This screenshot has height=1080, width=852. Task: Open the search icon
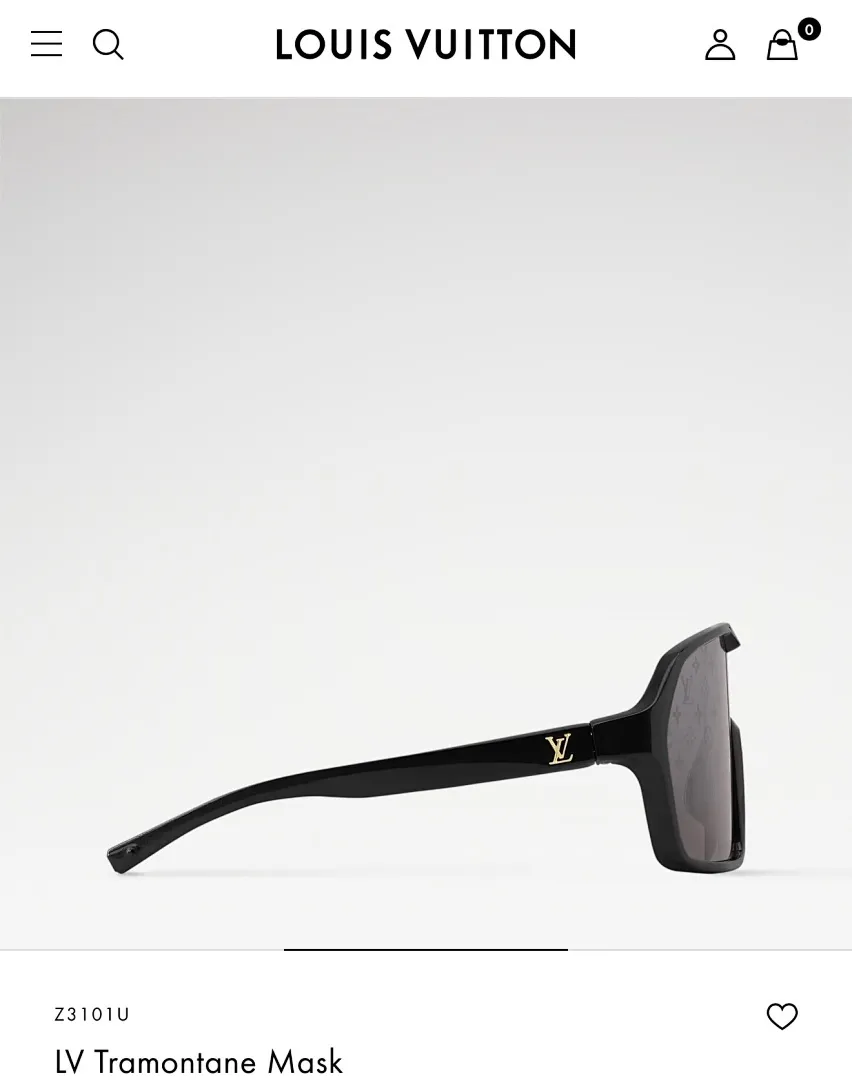108,44
